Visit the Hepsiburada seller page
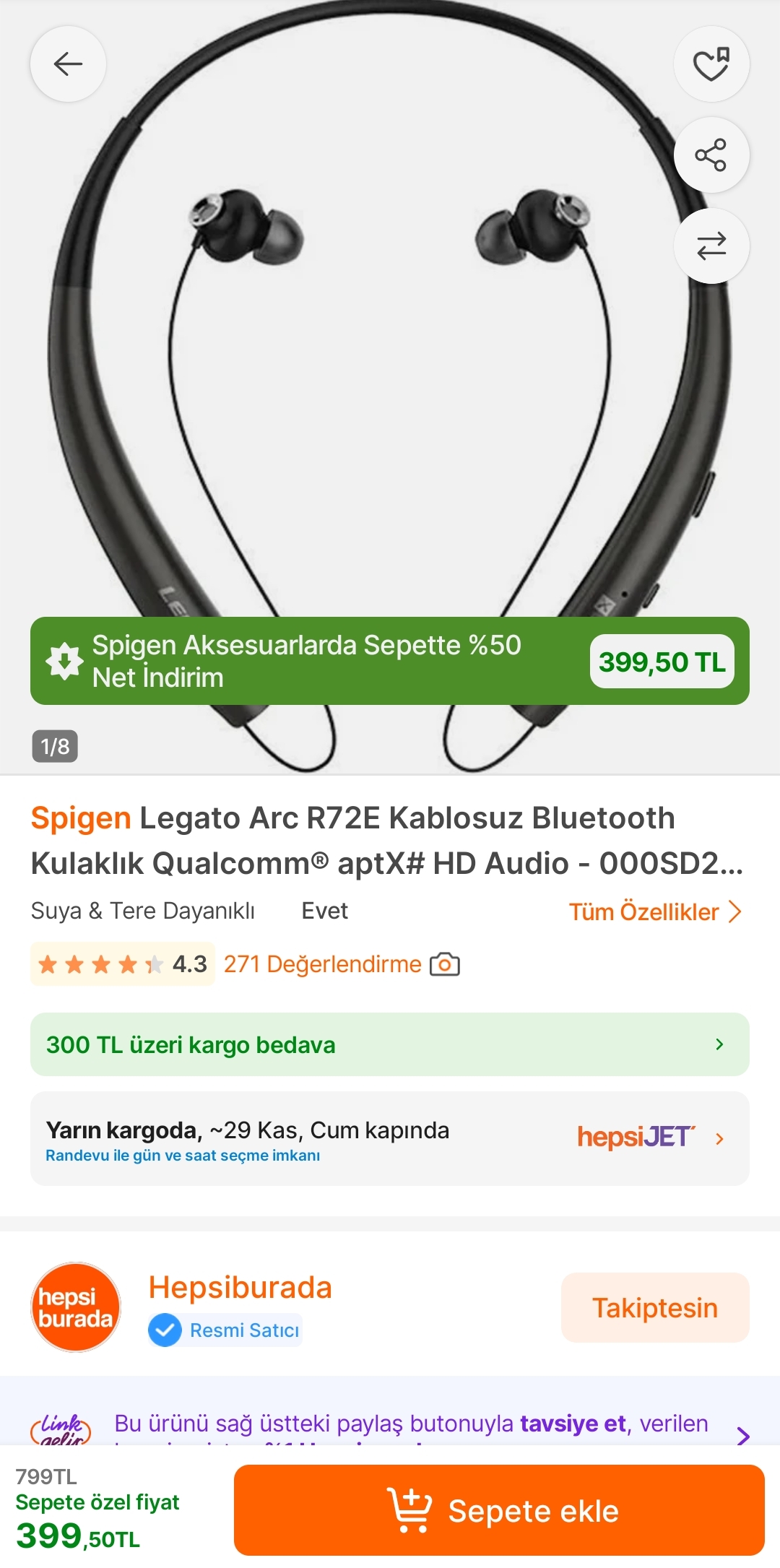Screen dimensions: 780x1568 tap(240, 1288)
